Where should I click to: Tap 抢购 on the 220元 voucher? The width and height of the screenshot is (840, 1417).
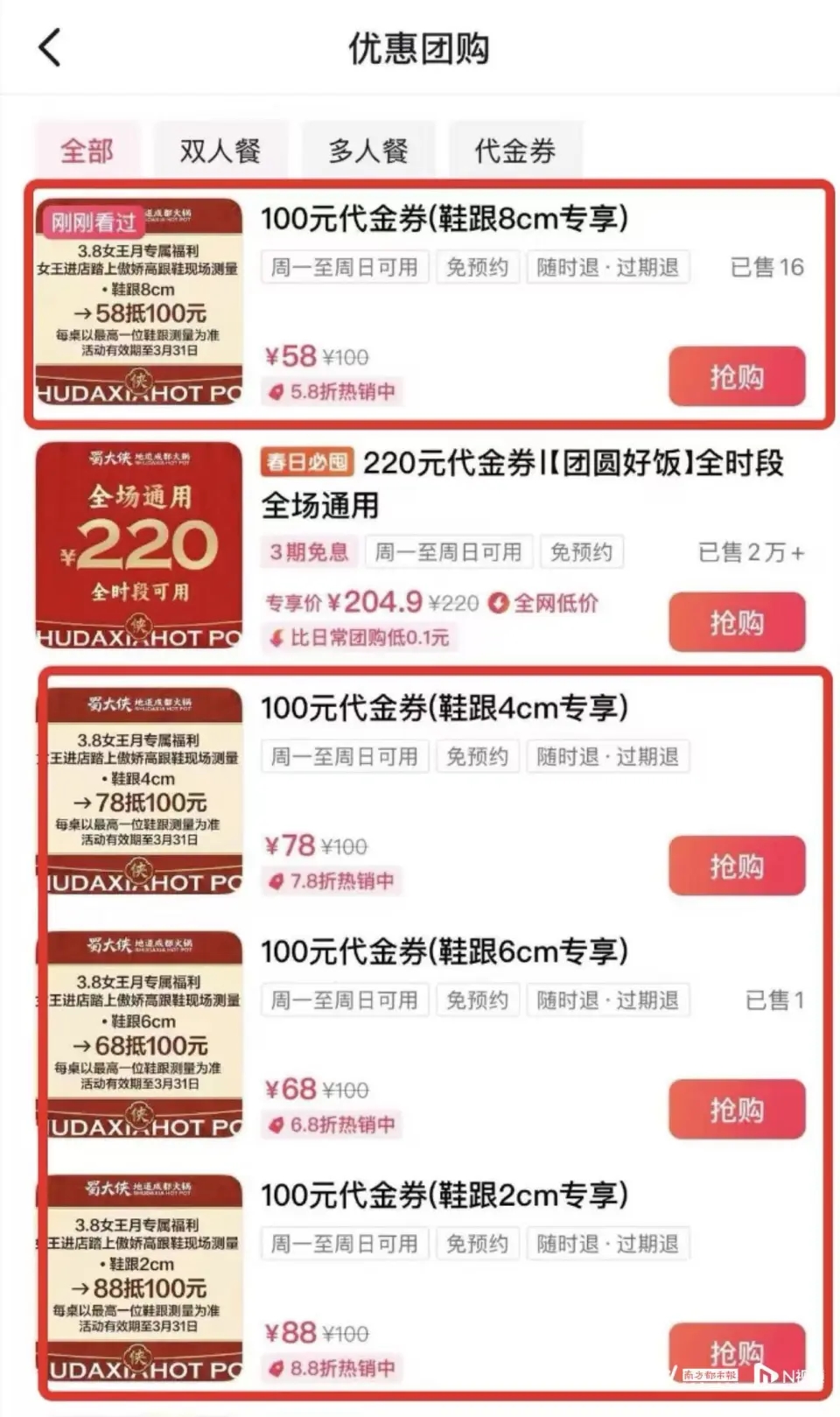click(x=737, y=623)
